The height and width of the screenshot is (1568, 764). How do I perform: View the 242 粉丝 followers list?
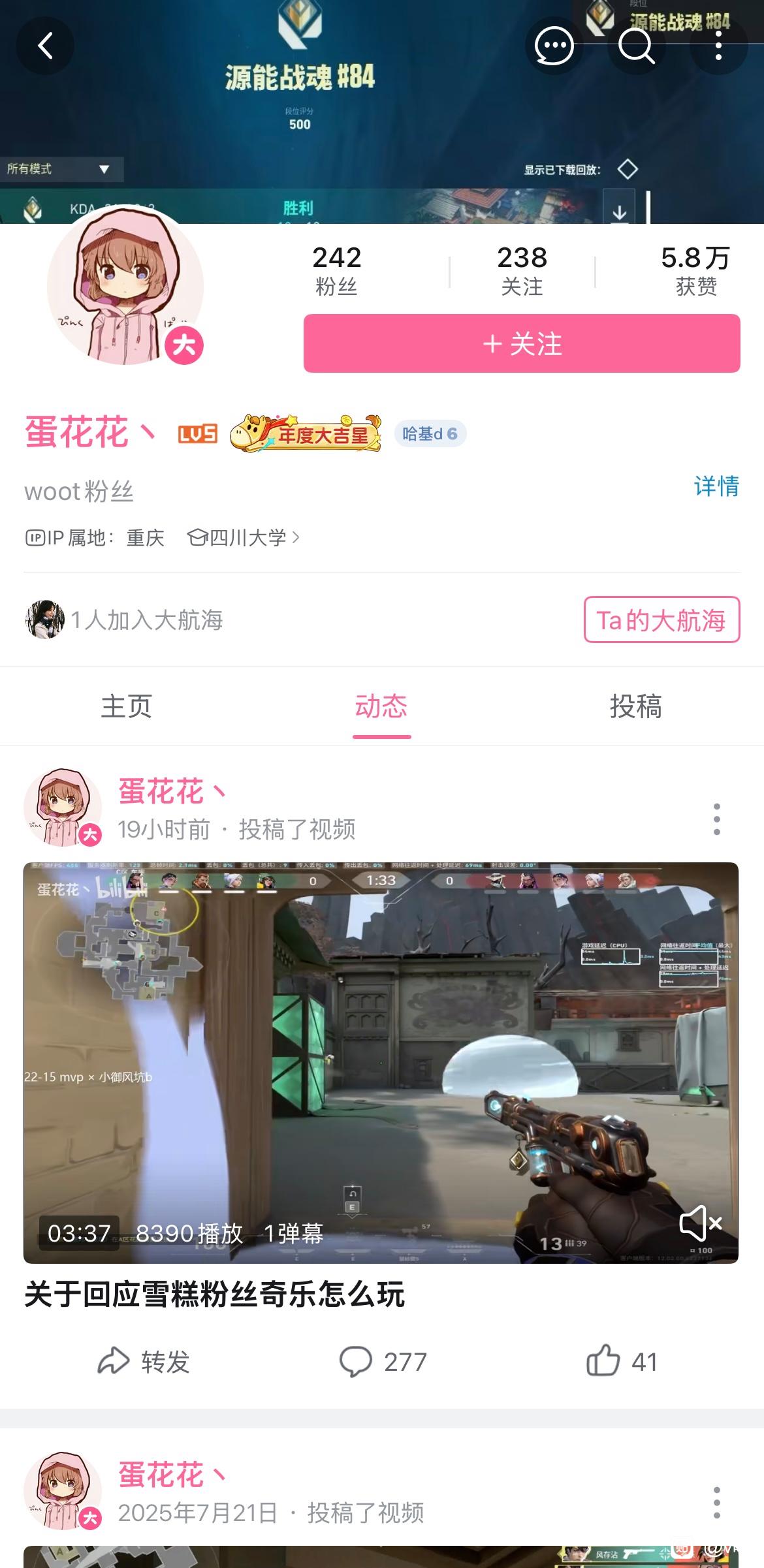click(336, 270)
